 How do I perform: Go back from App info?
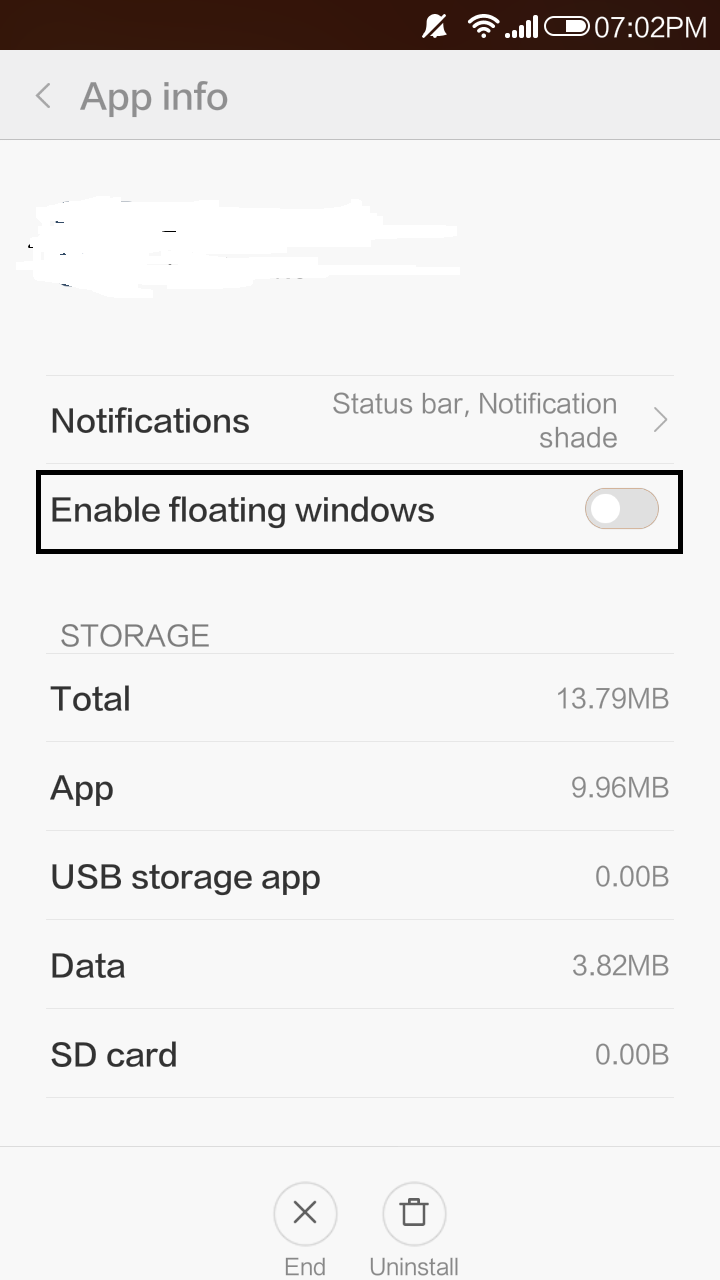(x=43, y=96)
